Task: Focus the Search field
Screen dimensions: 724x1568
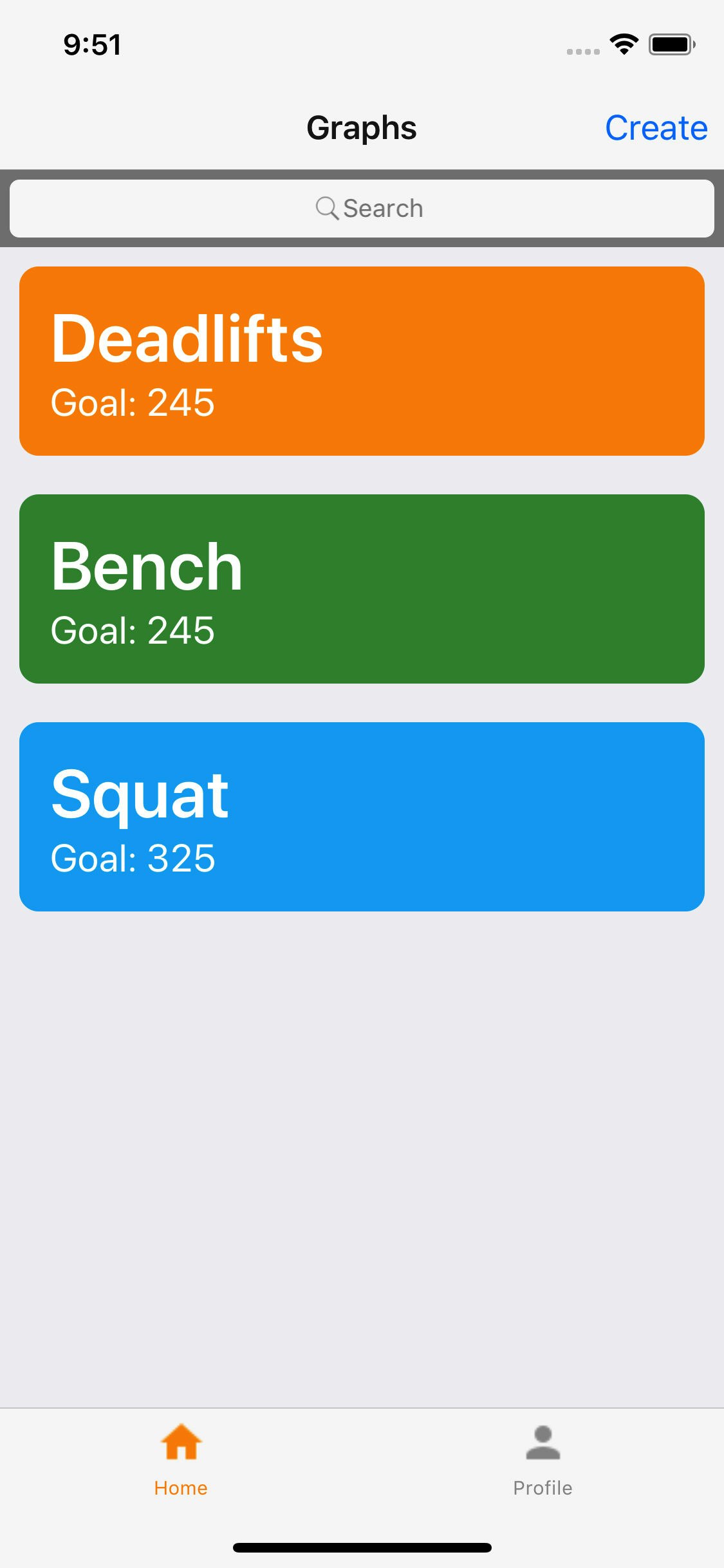Action: click(x=362, y=209)
